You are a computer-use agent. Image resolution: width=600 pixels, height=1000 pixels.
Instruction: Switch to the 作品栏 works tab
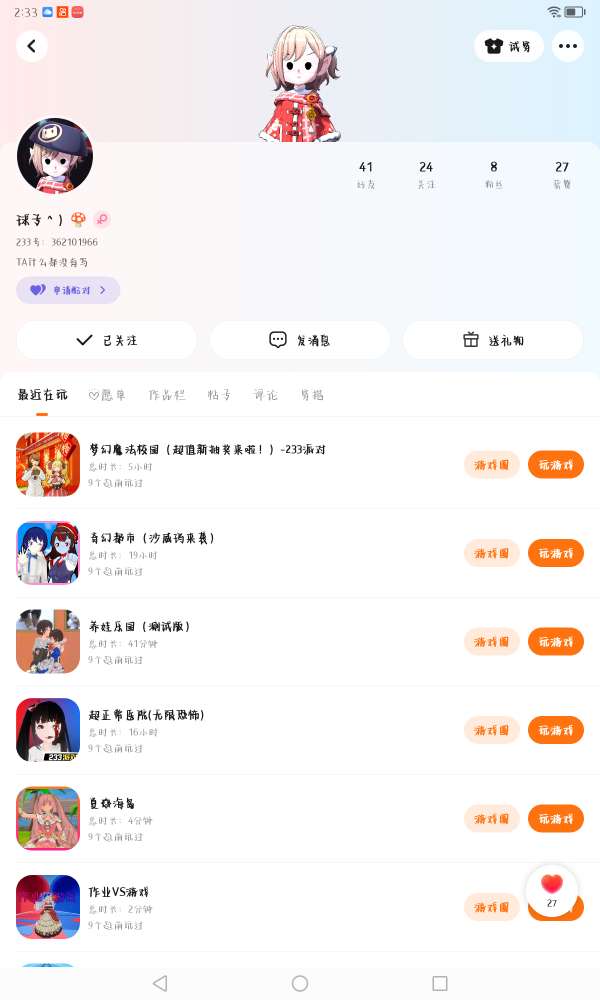click(x=167, y=395)
